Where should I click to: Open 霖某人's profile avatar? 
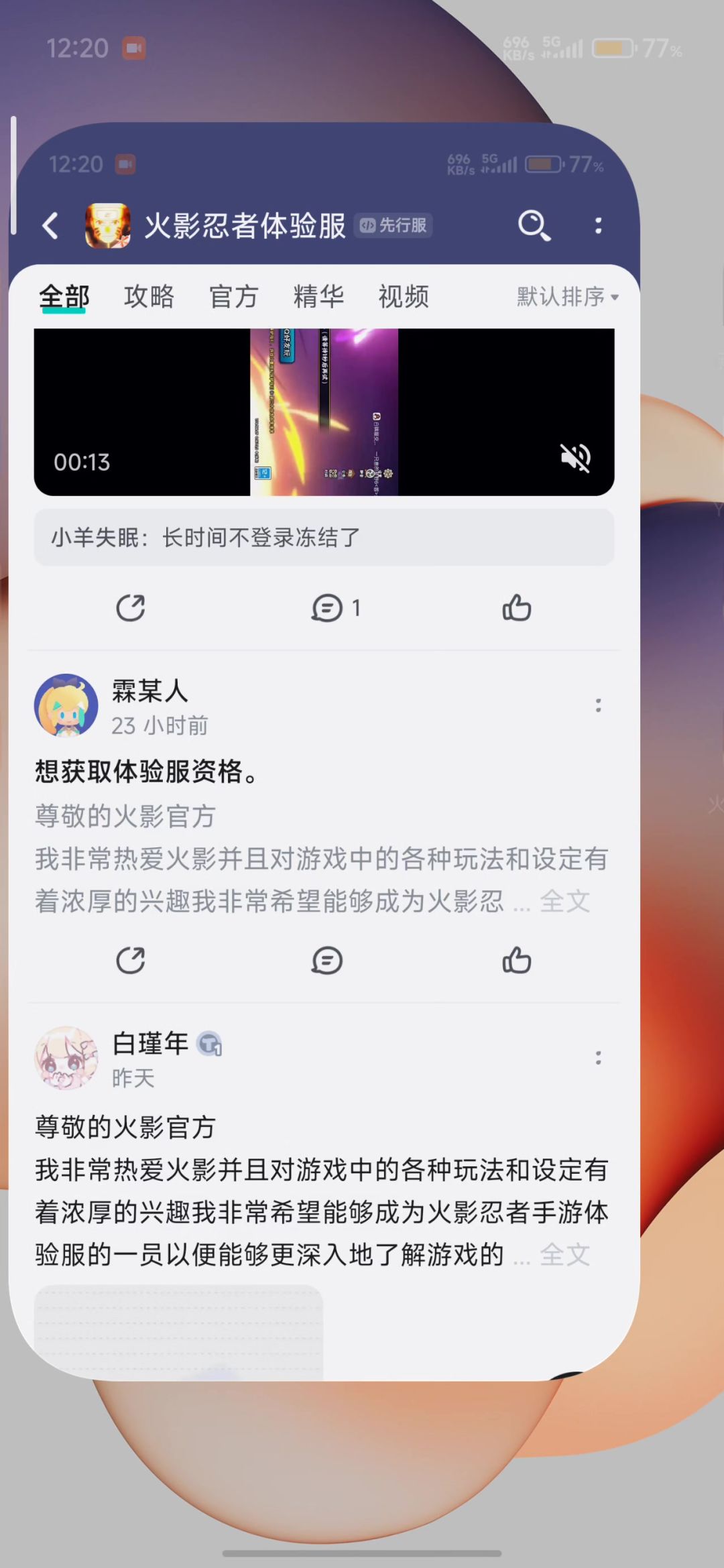(x=66, y=705)
